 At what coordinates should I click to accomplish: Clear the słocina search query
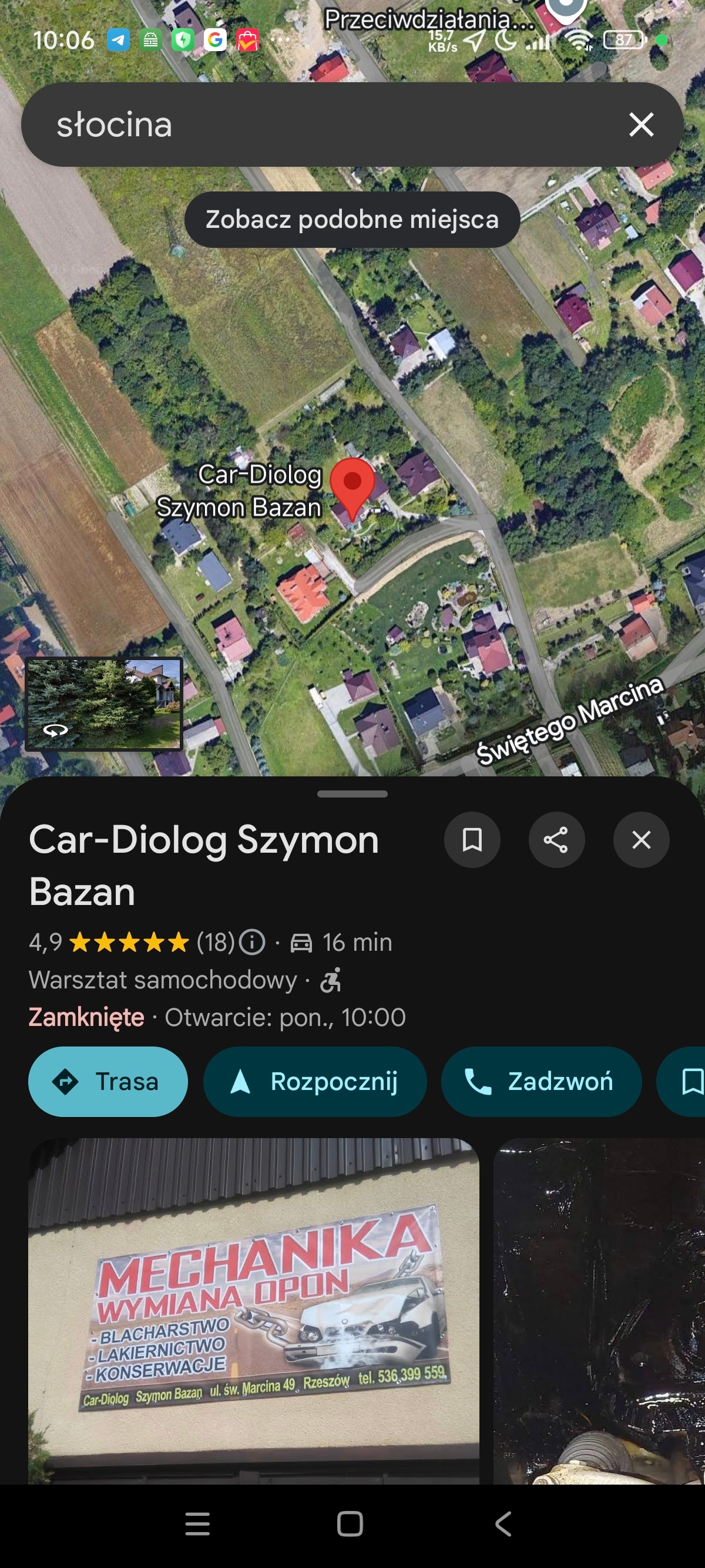tap(641, 125)
